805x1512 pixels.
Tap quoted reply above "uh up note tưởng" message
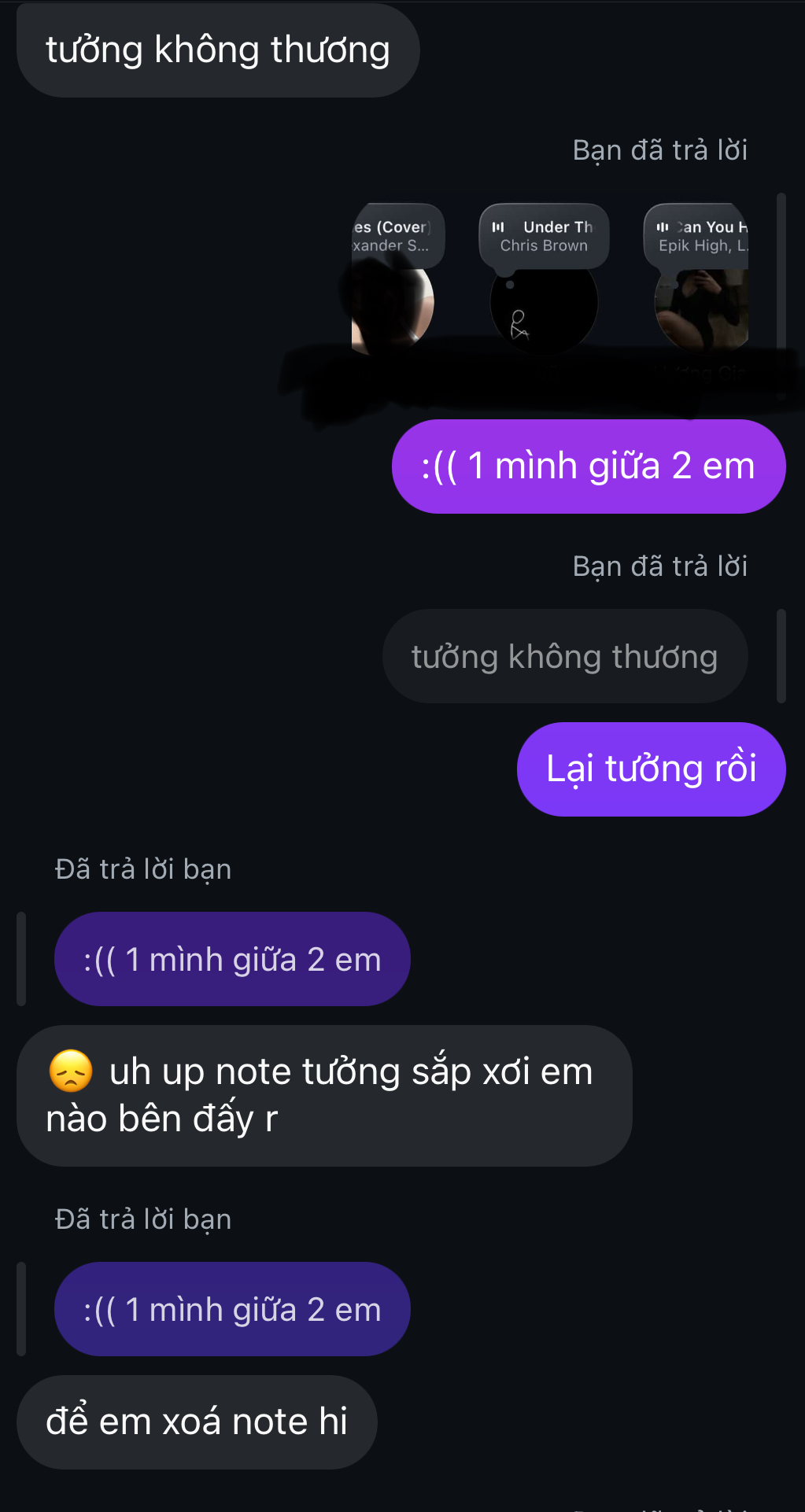pos(232,959)
